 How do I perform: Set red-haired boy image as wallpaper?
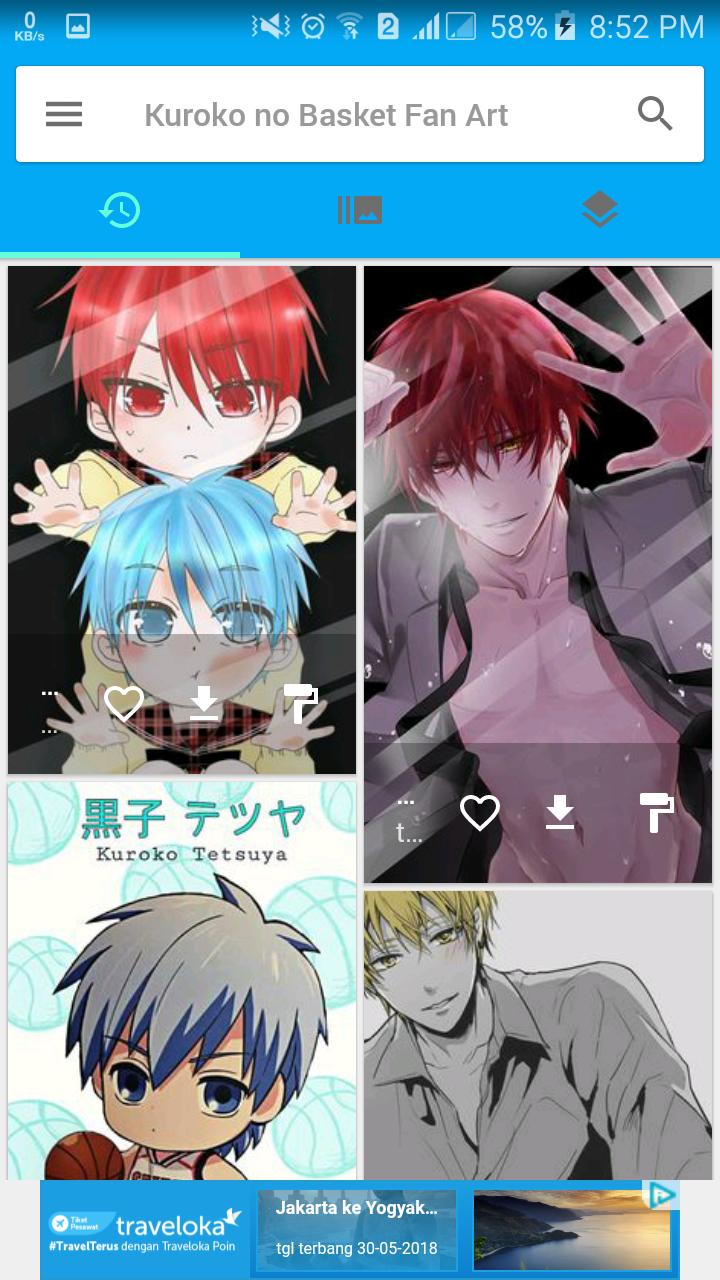click(656, 813)
